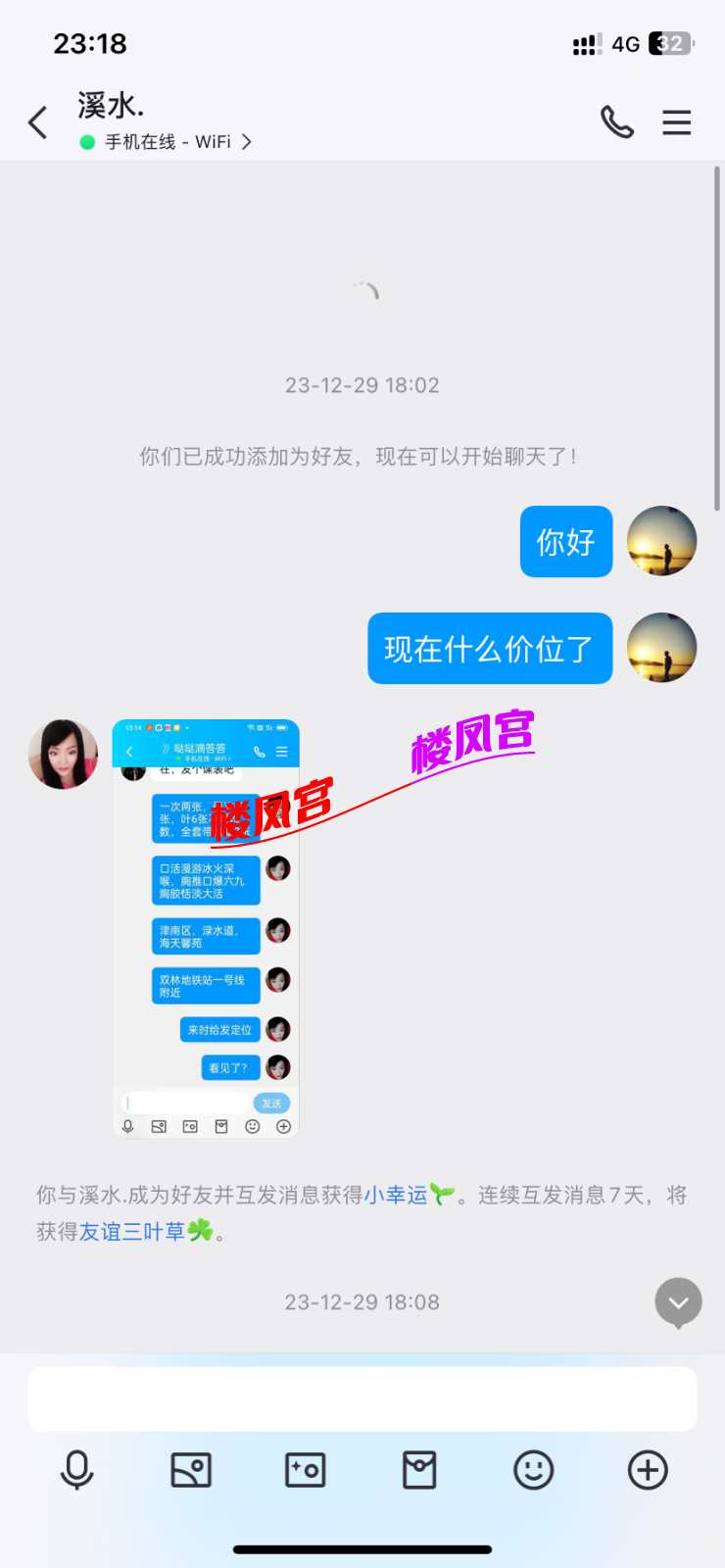The height and width of the screenshot is (1568, 725).
Task: Open the hamburger menu at top right
Action: pyautogui.click(x=676, y=122)
